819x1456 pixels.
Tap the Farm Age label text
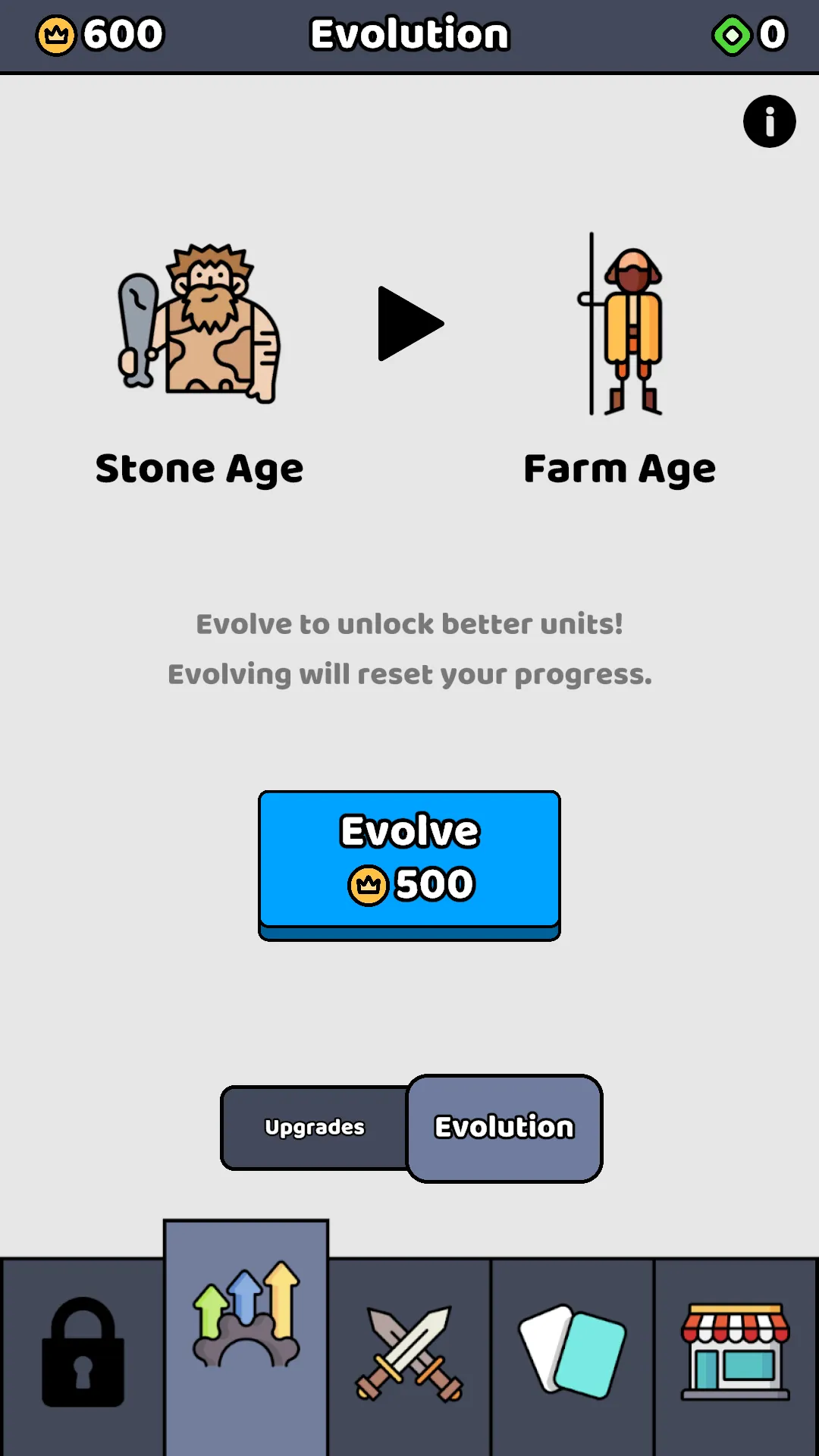click(620, 468)
